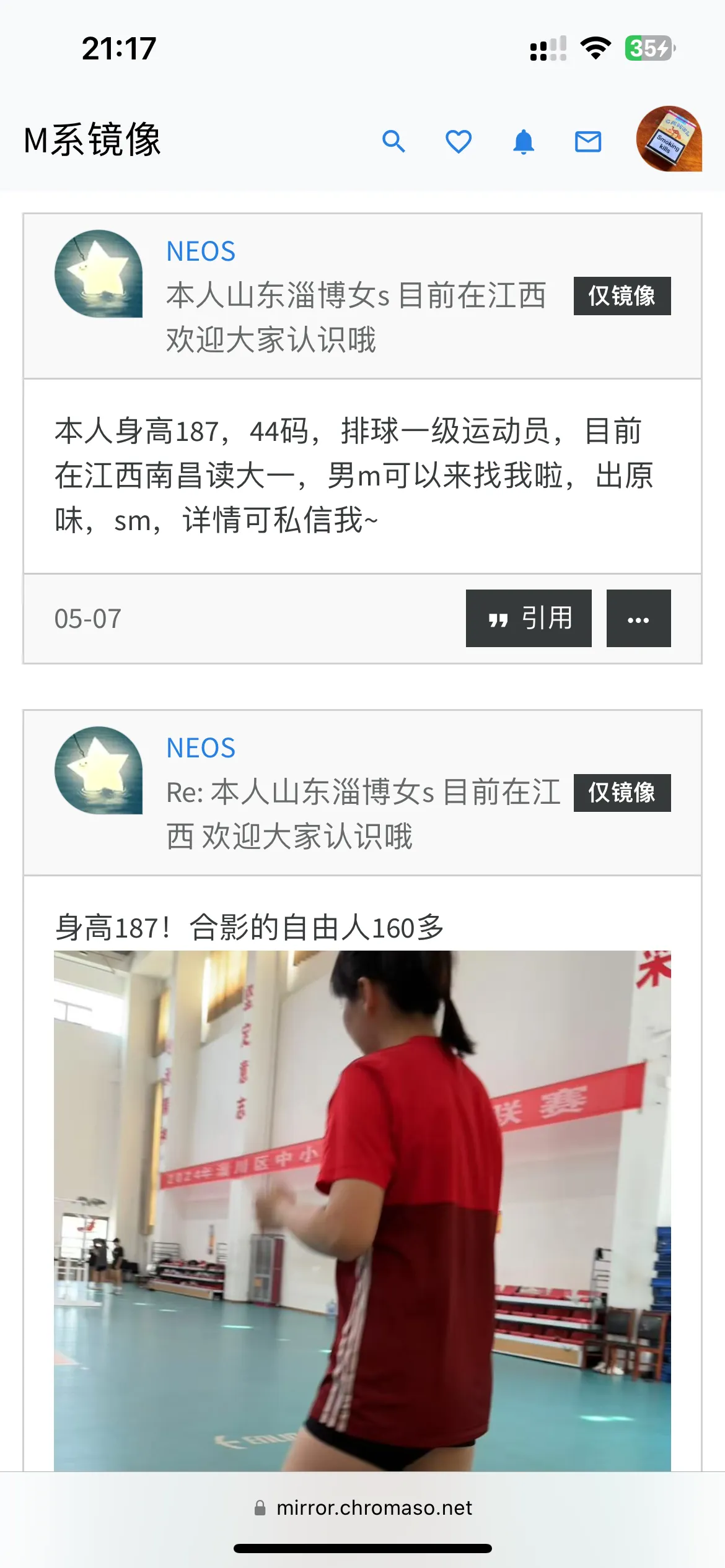This screenshot has width=725, height=1568.
Task: Tap the 仅镜像 badge on first post
Action: (x=622, y=296)
